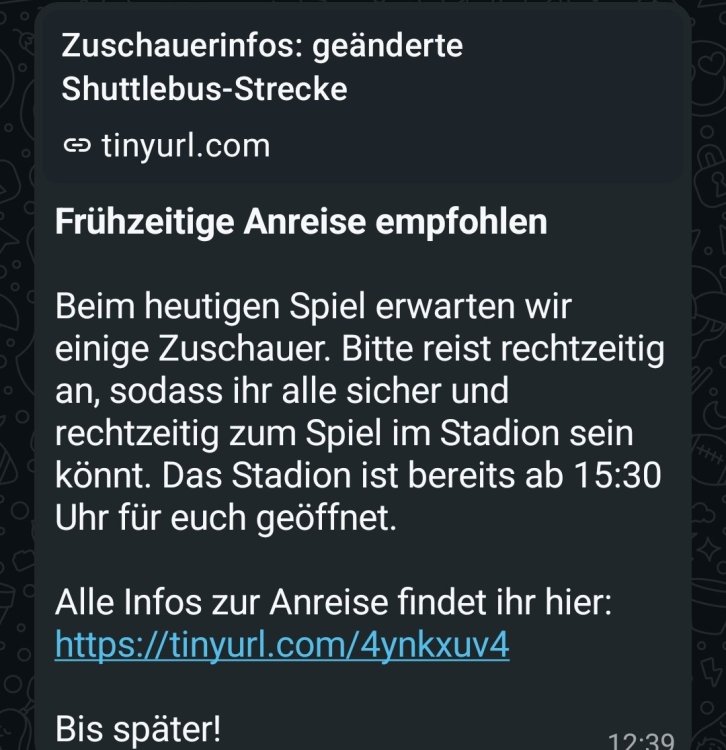Open the https://tinyurl.com/4ynkxuv4 link

282,645
